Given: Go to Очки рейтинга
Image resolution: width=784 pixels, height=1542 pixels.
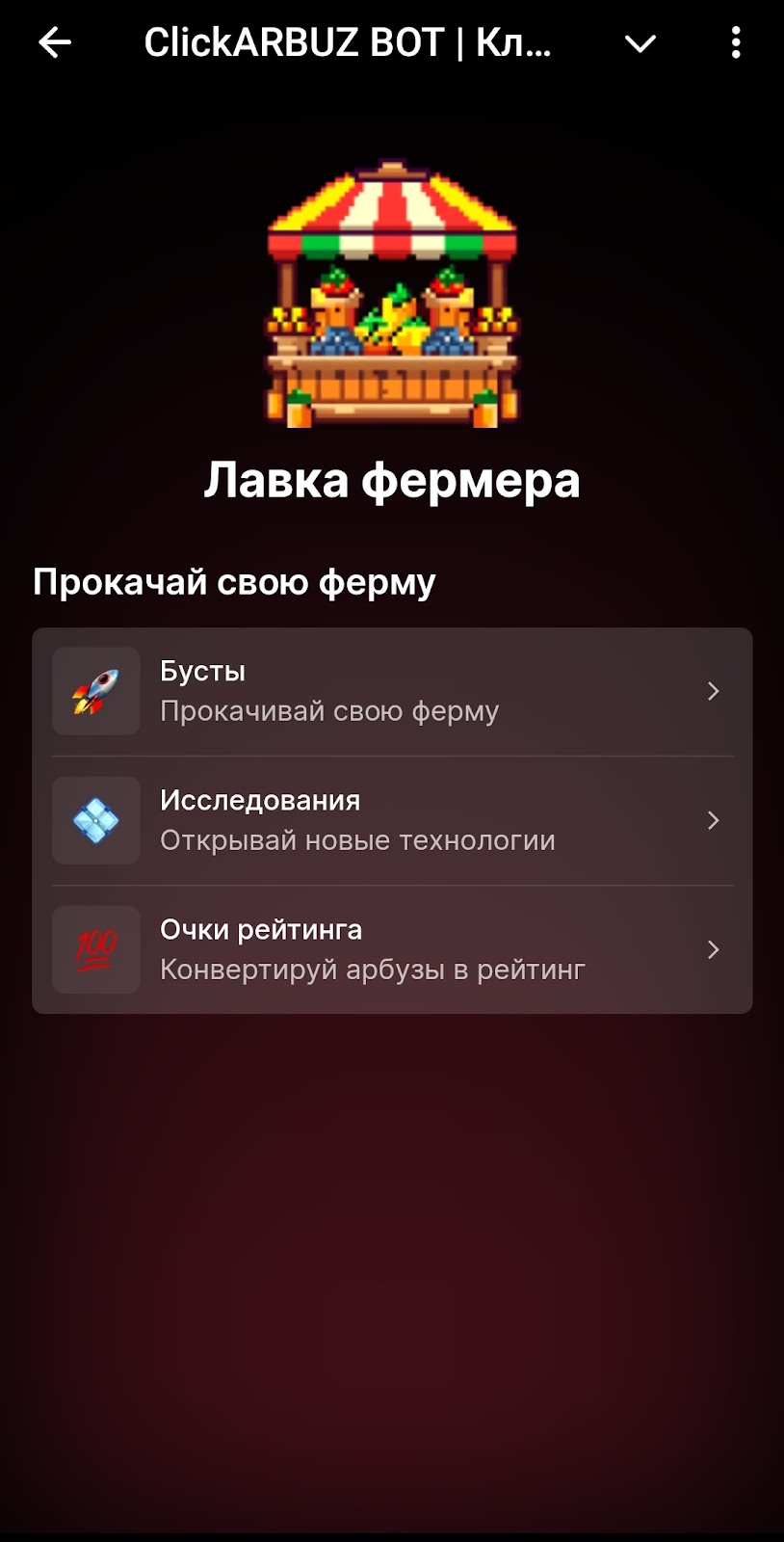Looking at the screenshot, I should click(392, 949).
